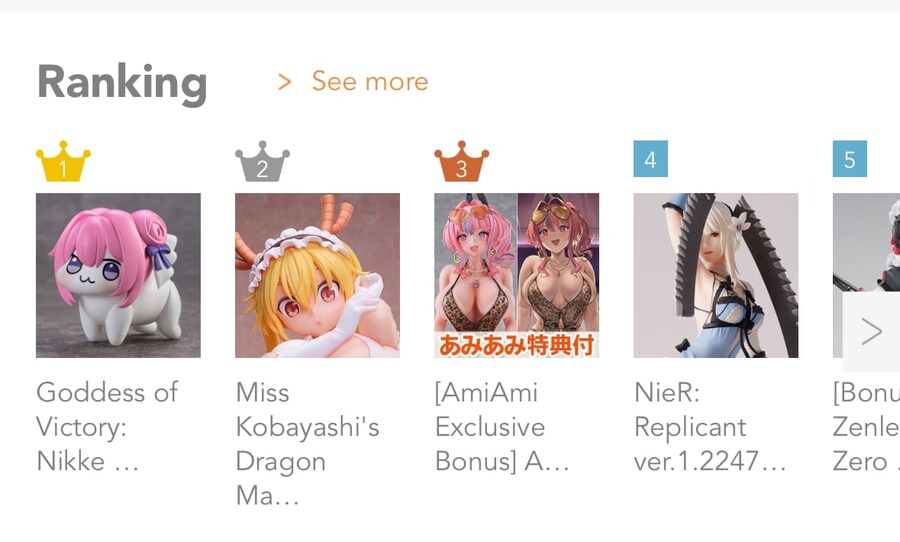Open the See more ranking link
The height and width of the screenshot is (542, 900).
point(354,82)
